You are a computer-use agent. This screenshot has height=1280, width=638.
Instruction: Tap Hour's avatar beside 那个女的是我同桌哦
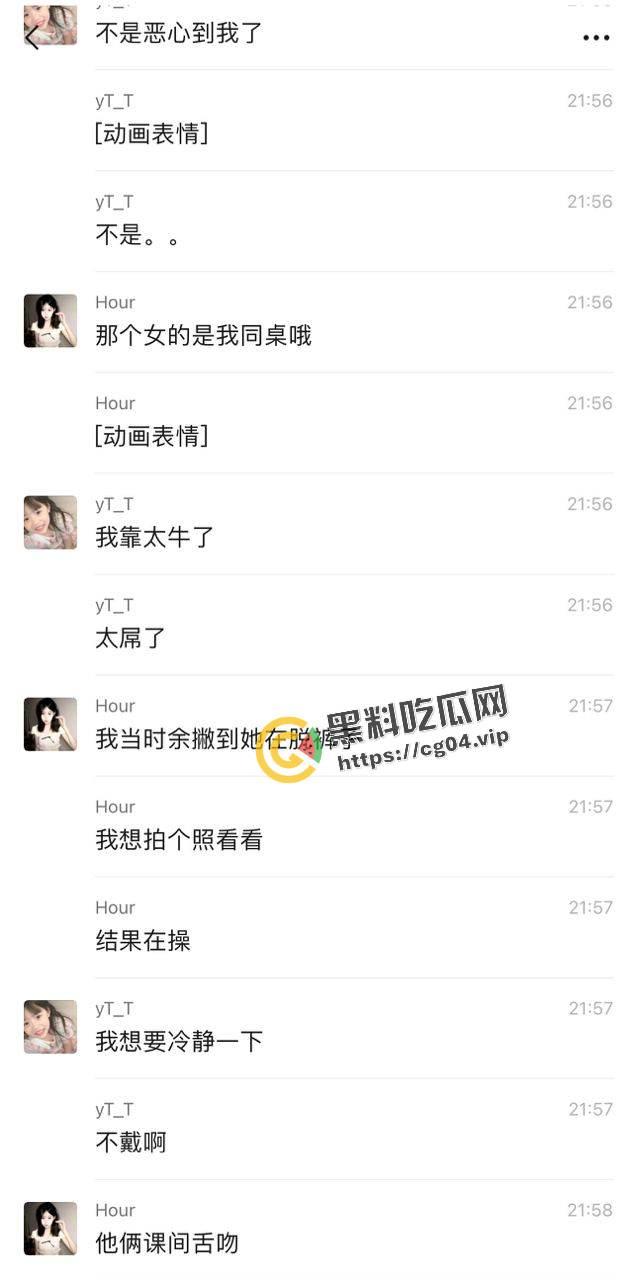[50, 321]
